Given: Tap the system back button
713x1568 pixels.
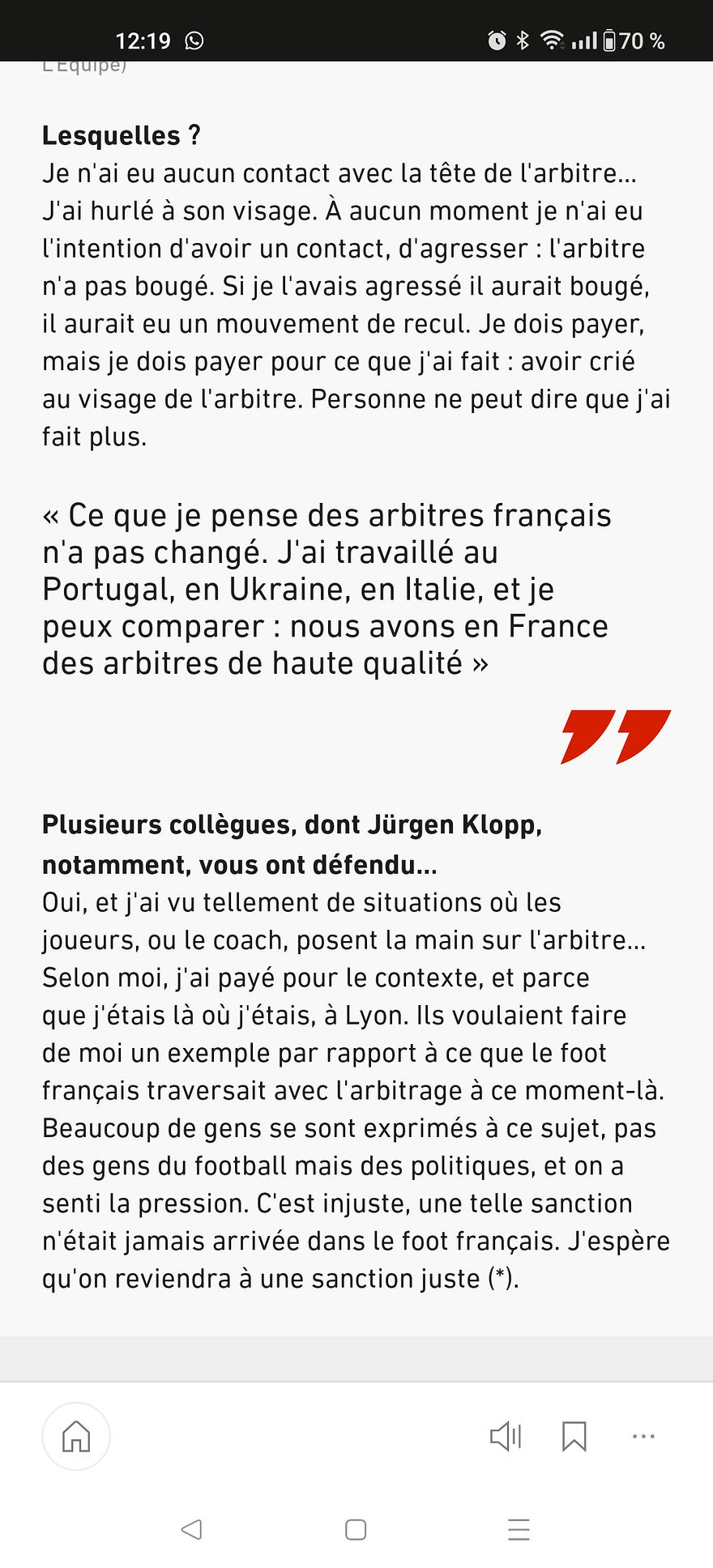Looking at the screenshot, I should pyautogui.click(x=192, y=1529).
